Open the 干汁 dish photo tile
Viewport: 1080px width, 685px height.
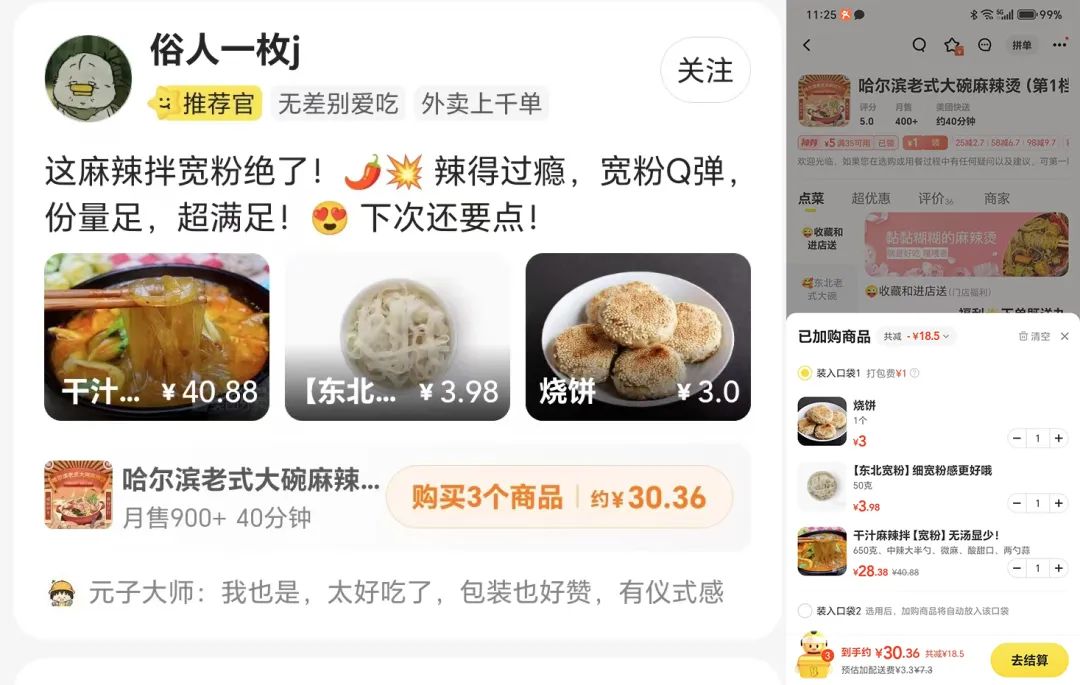coord(157,336)
